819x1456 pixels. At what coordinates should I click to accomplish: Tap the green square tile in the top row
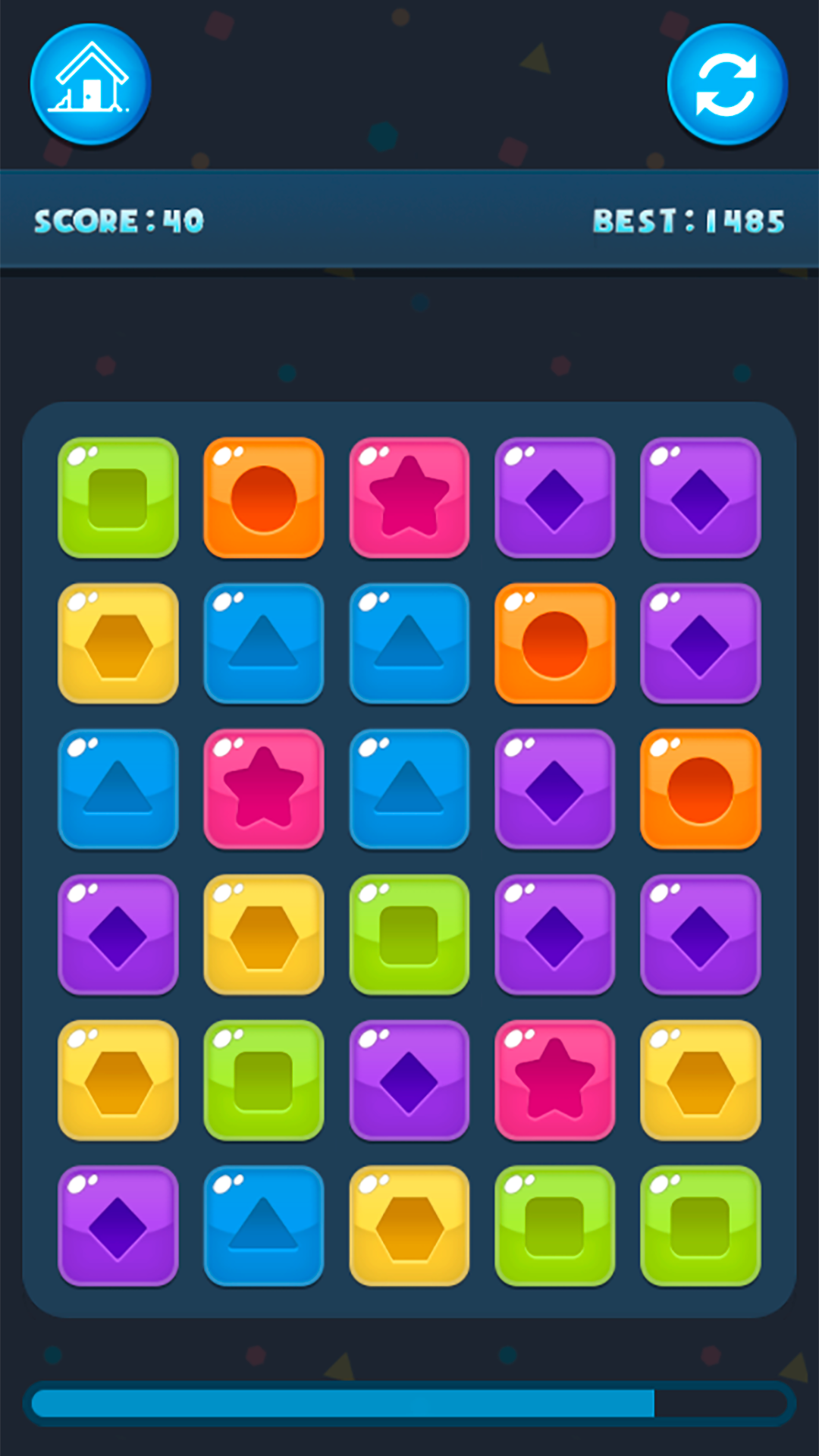118,497
